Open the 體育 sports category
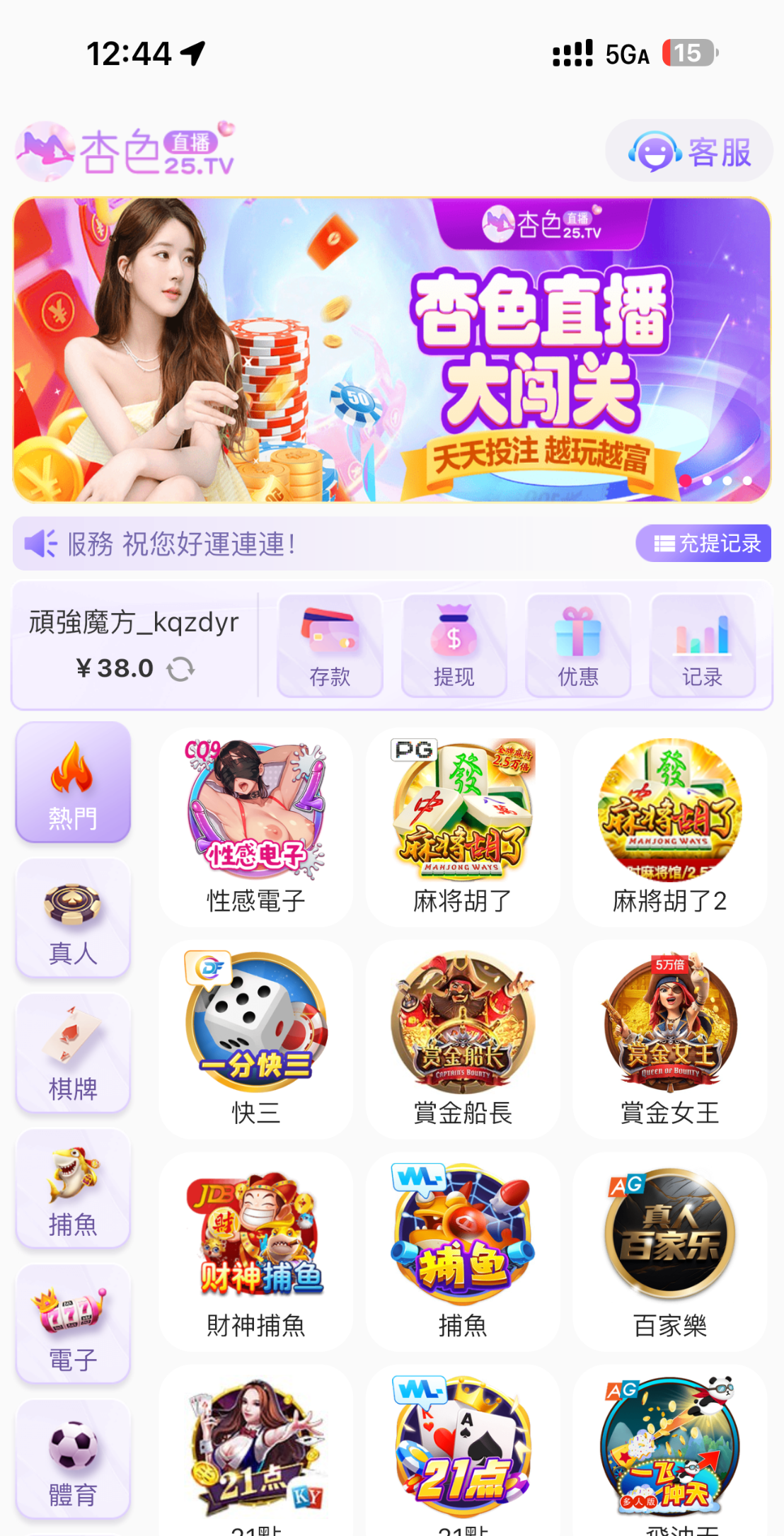The height and width of the screenshot is (1536, 784). pos(73,1460)
